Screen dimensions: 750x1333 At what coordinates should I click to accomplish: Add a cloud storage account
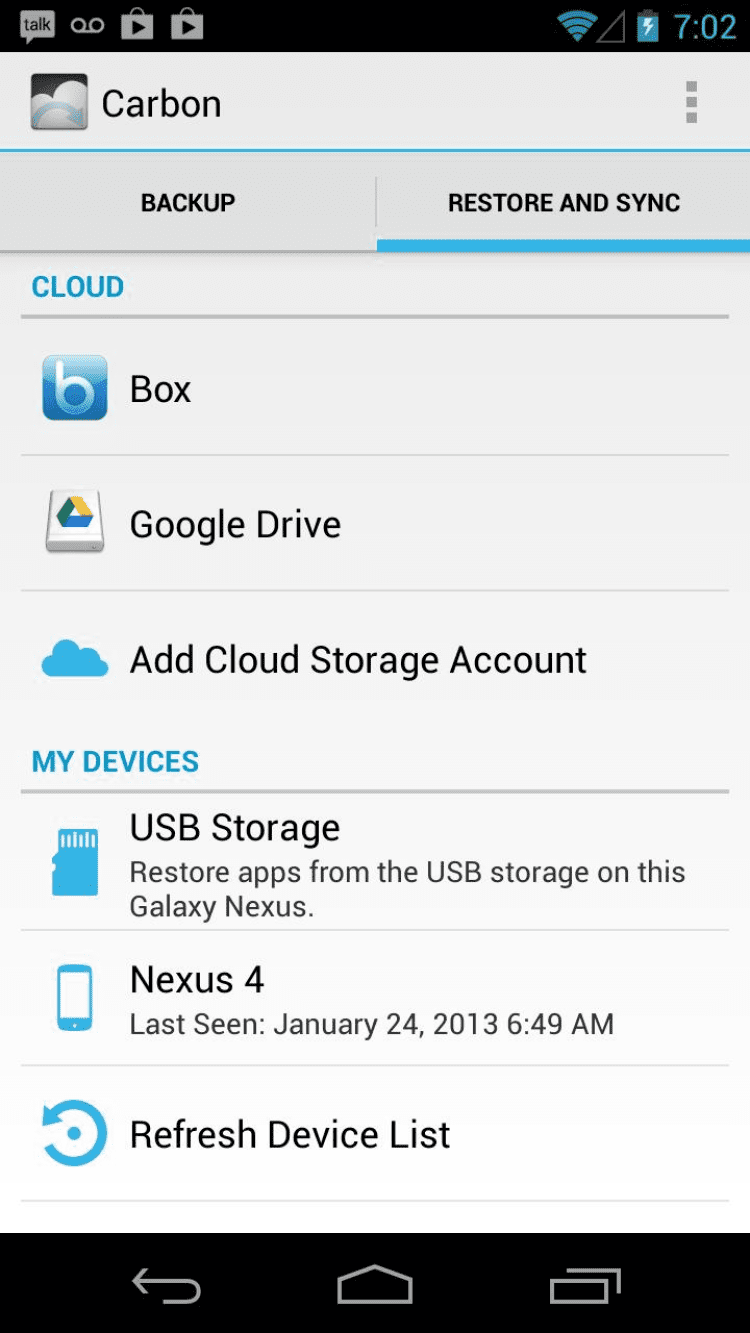coord(375,660)
